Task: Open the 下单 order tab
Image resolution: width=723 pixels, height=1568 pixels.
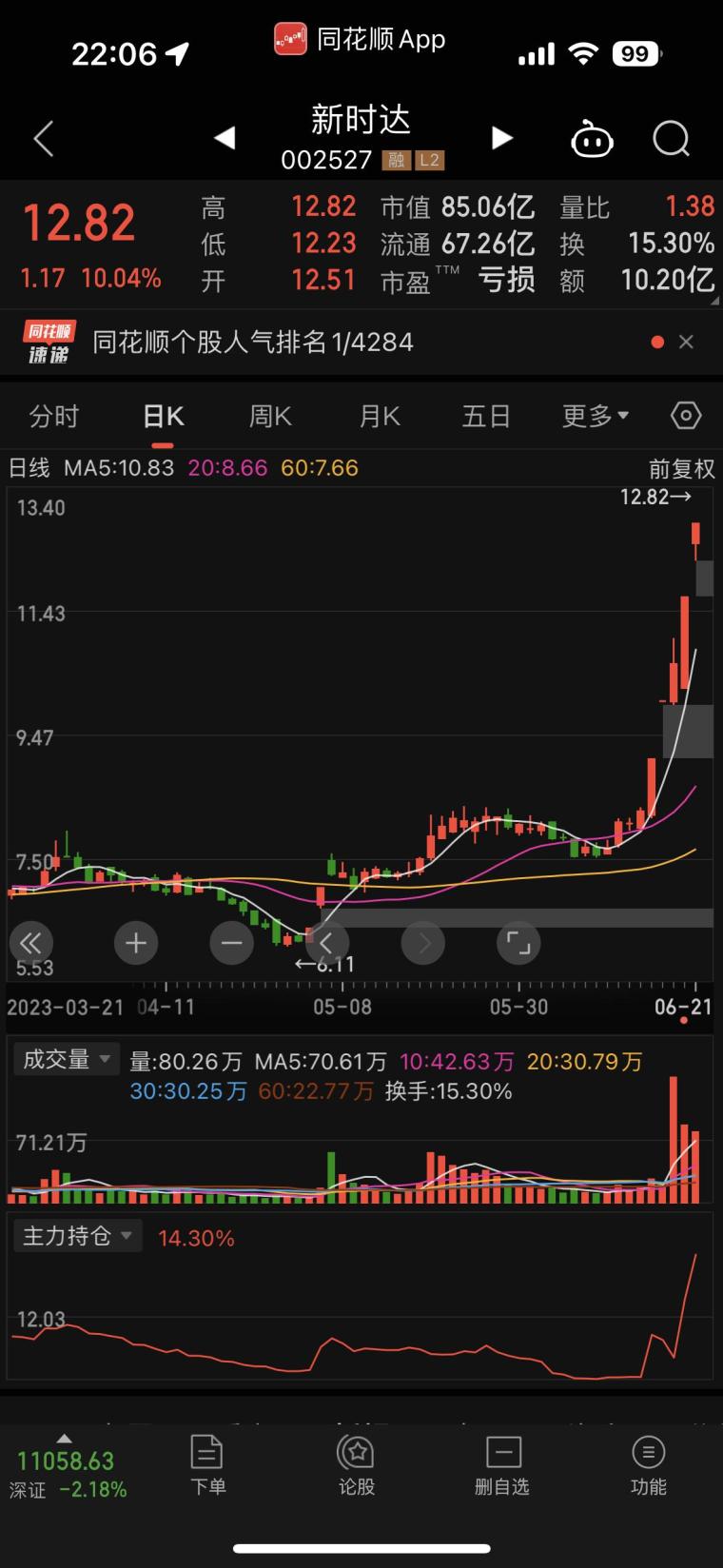Action: click(207, 1465)
